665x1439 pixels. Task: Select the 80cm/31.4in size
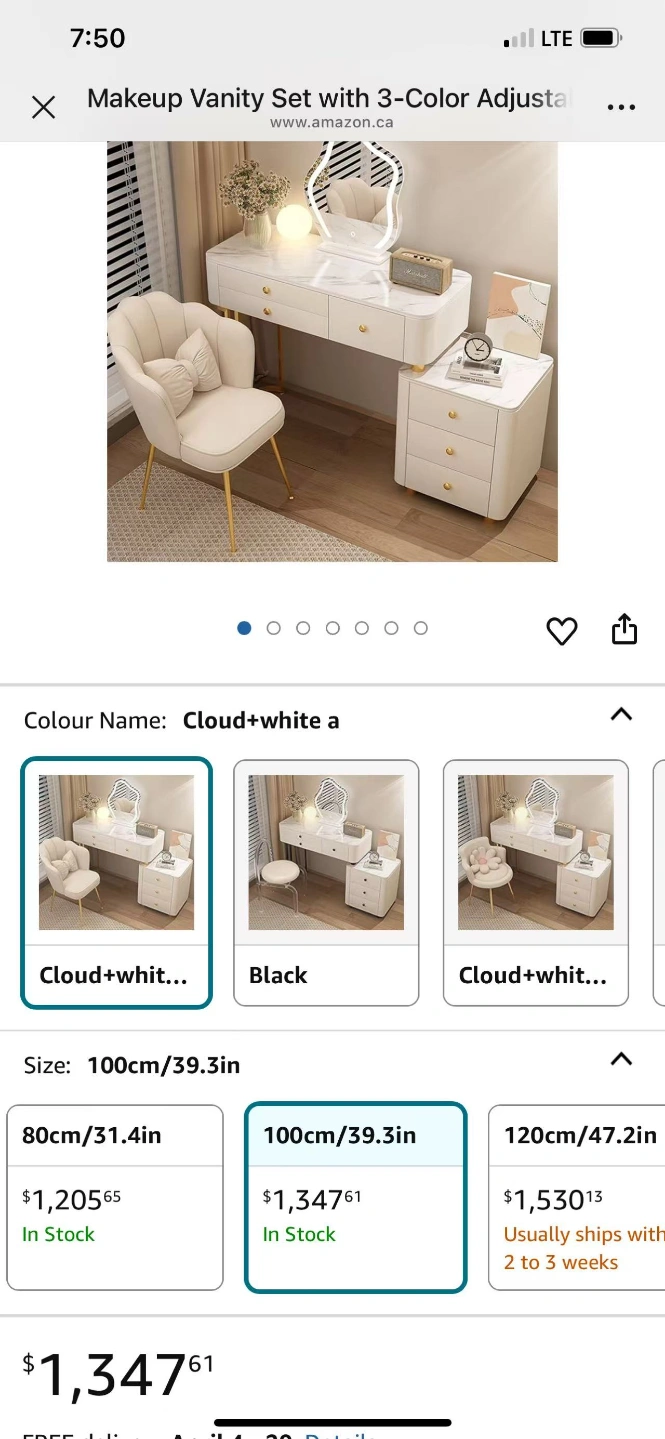(x=115, y=1197)
